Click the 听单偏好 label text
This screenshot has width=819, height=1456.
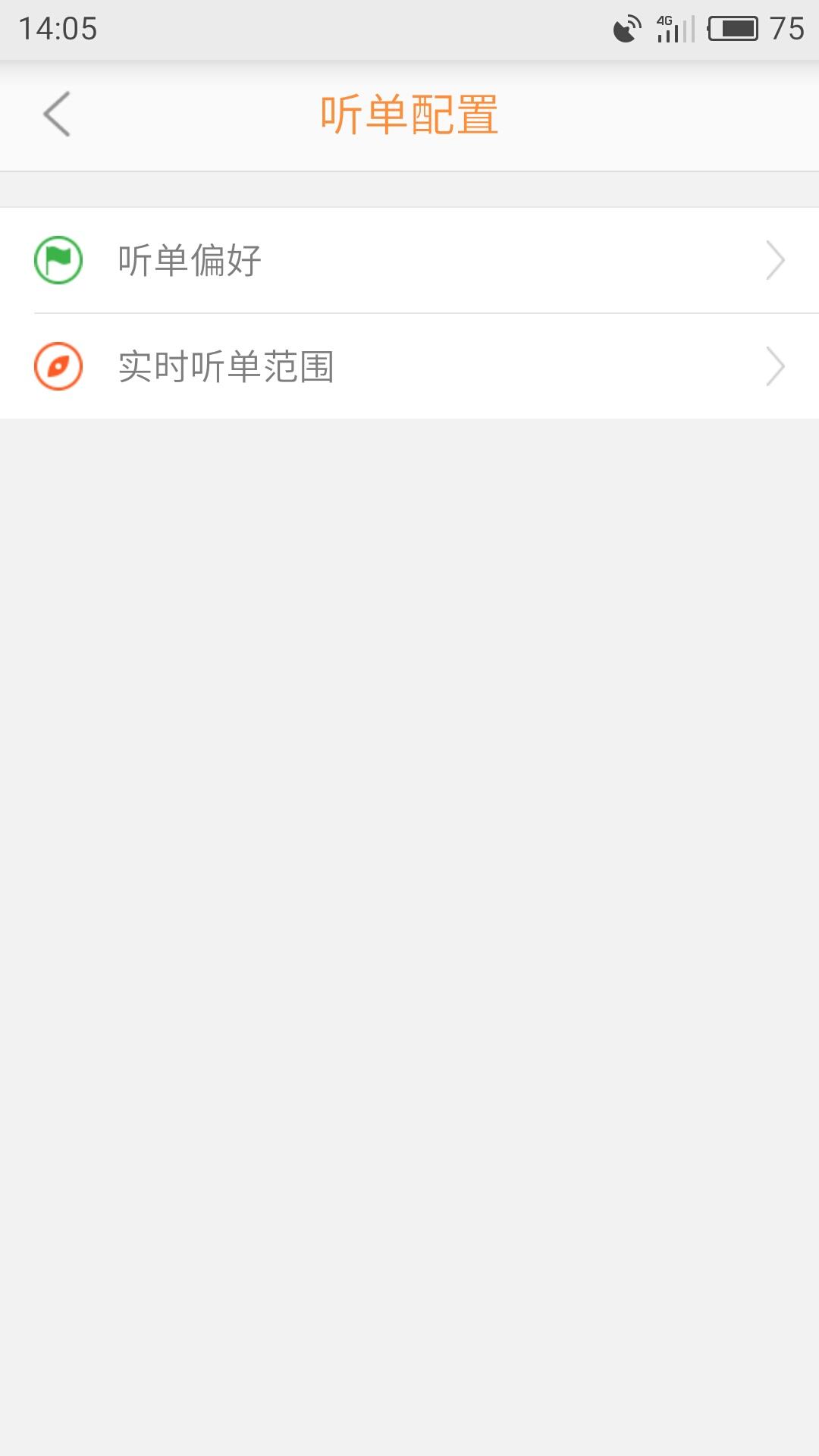pos(188,260)
